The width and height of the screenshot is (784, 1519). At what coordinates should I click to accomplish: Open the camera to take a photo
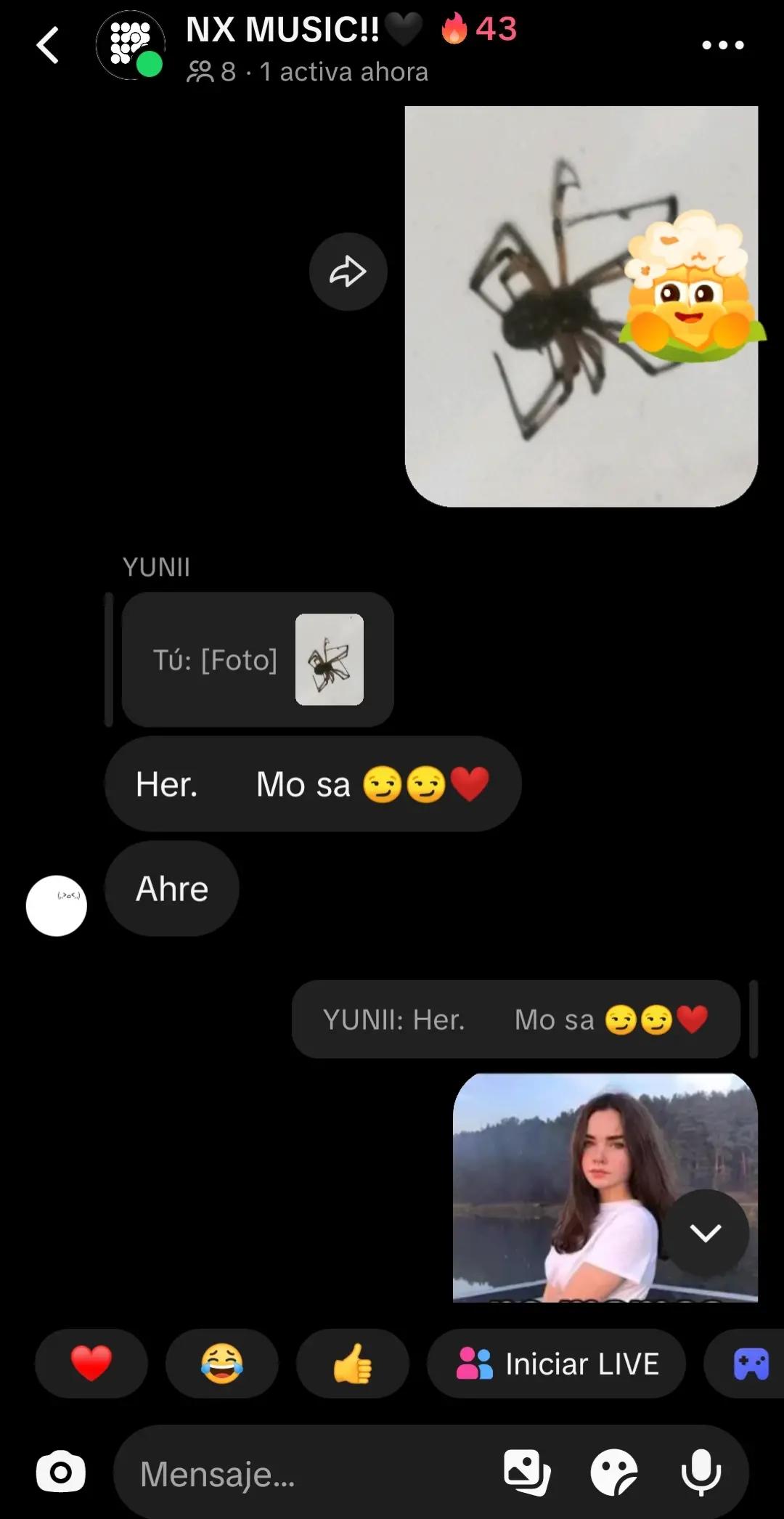pos(61,1472)
